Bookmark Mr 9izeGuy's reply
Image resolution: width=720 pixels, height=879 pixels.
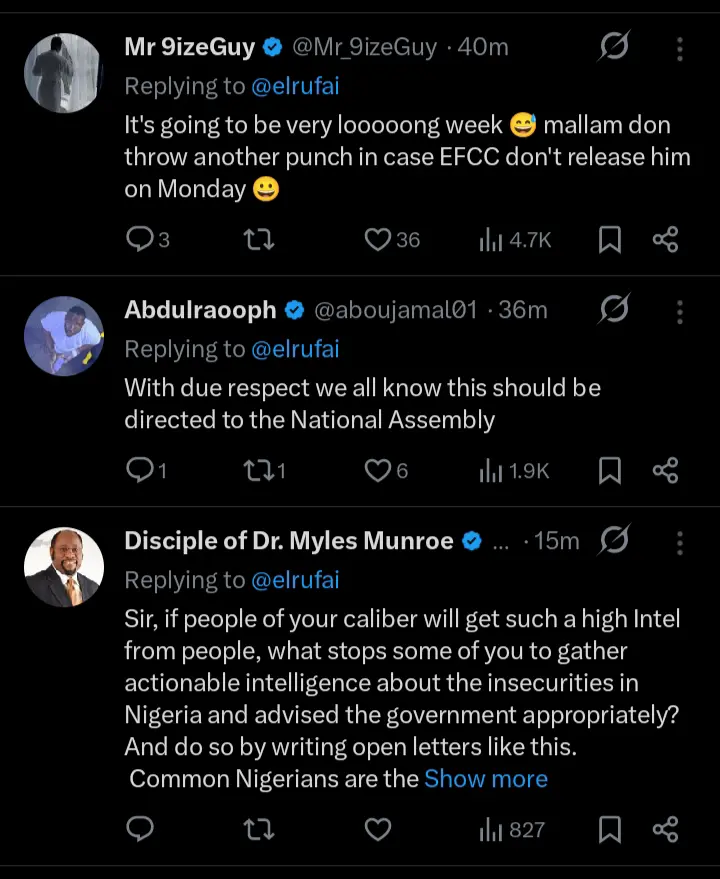609,239
